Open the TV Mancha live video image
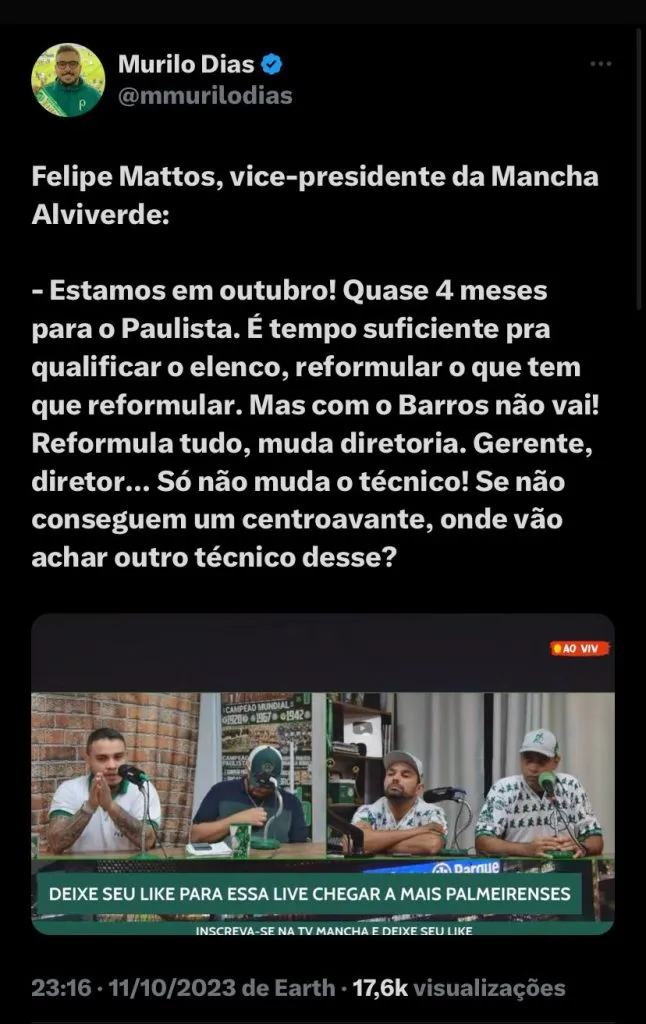The height and width of the screenshot is (1024, 646). (x=323, y=774)
